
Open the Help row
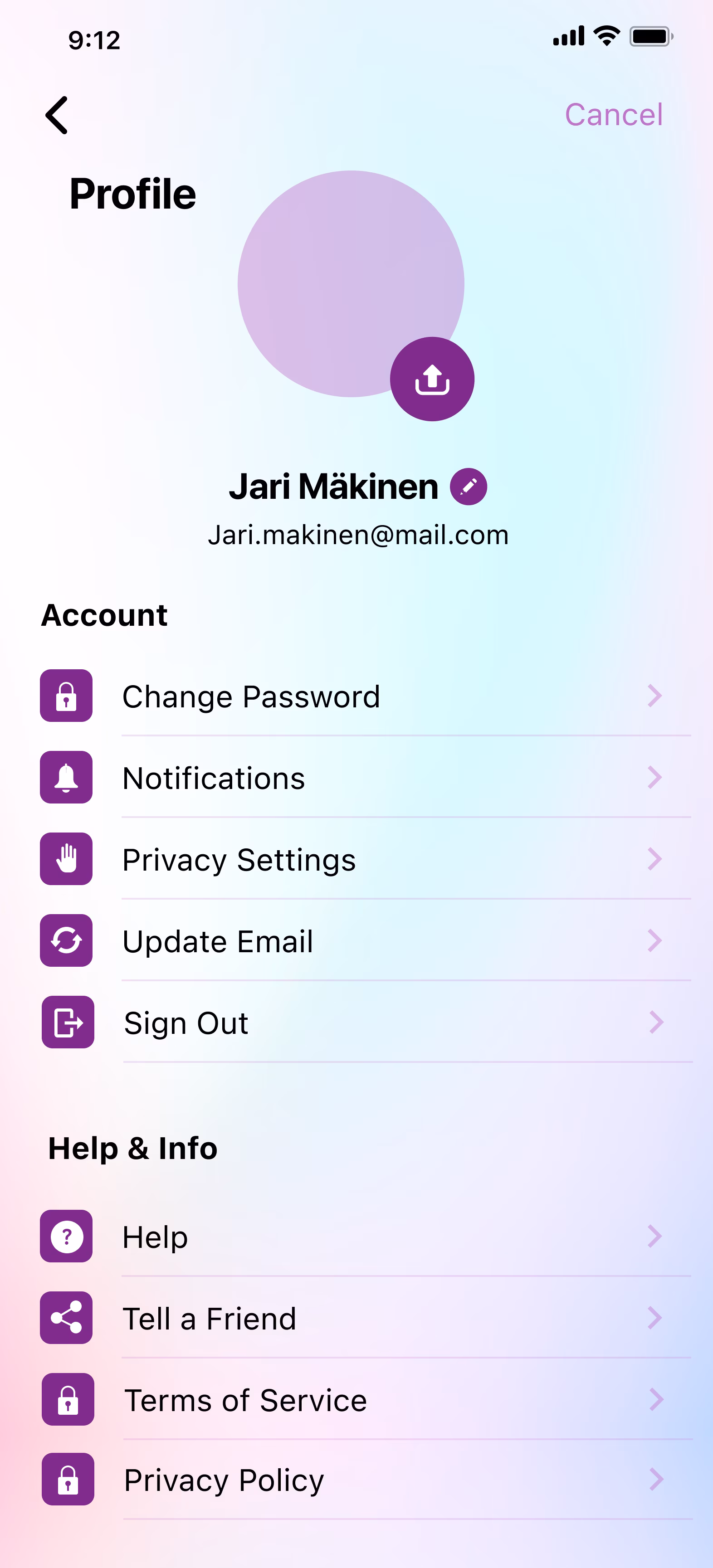[365, 1237]
